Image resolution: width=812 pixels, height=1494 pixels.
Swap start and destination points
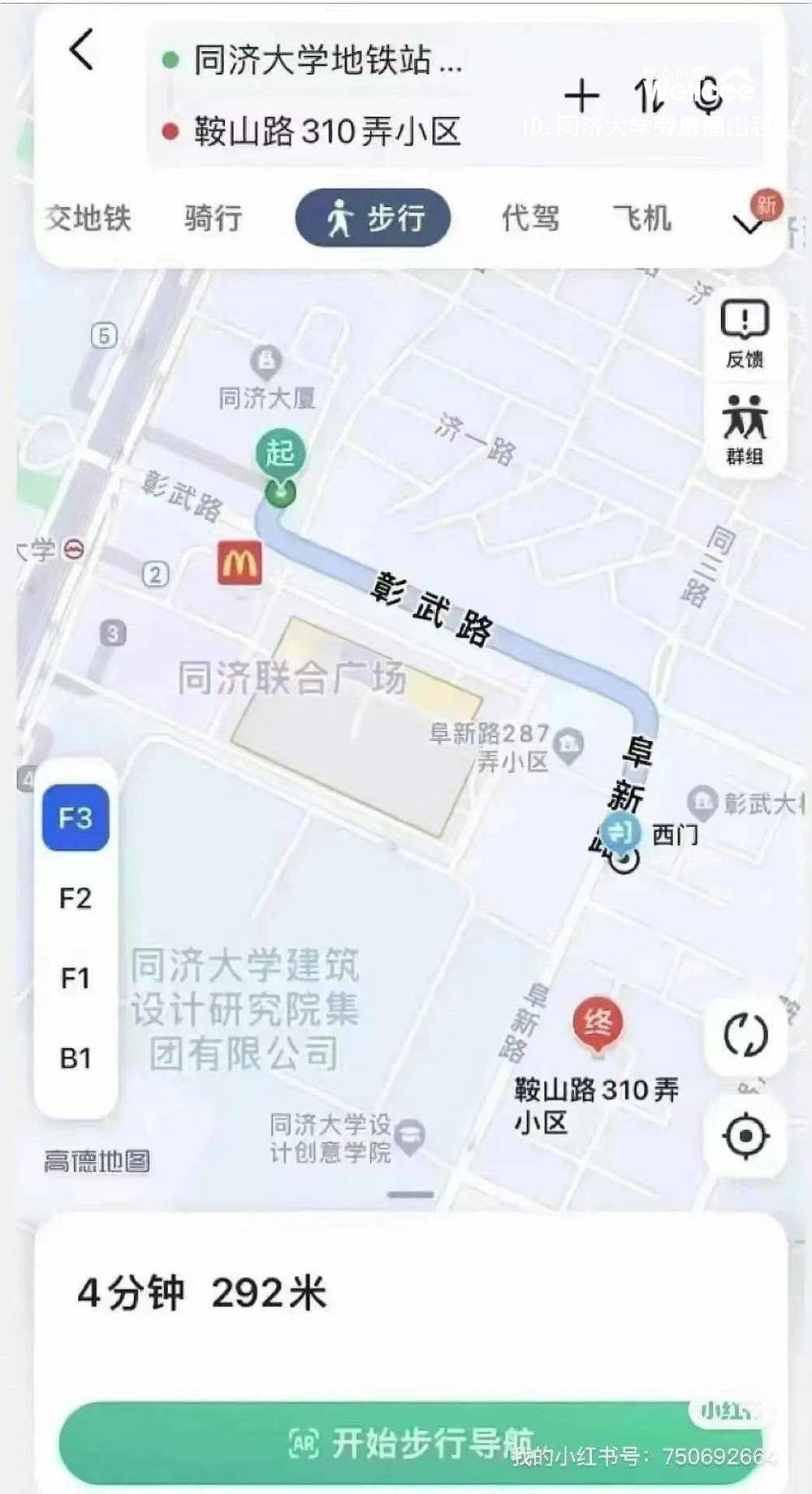click(647, 97)
